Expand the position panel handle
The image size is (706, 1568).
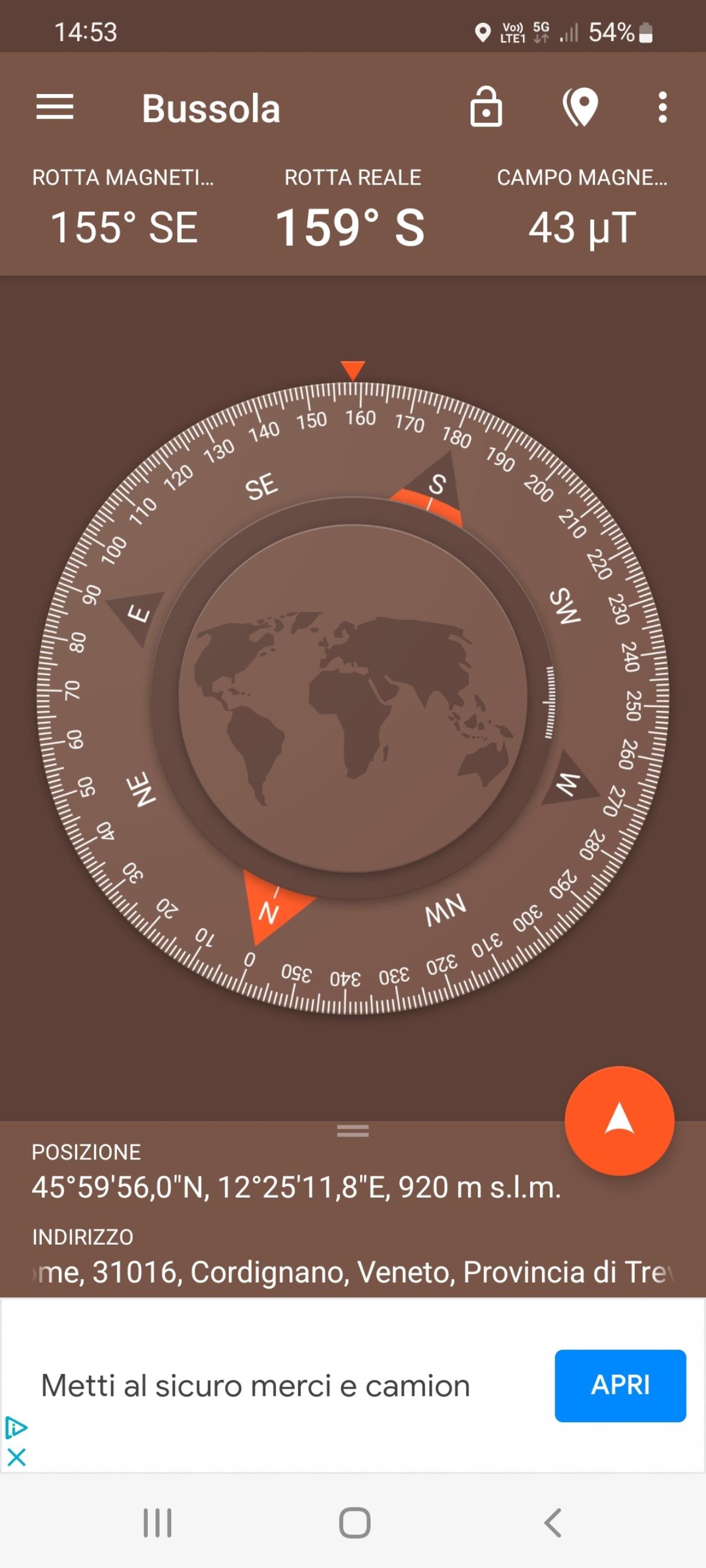352,1131
